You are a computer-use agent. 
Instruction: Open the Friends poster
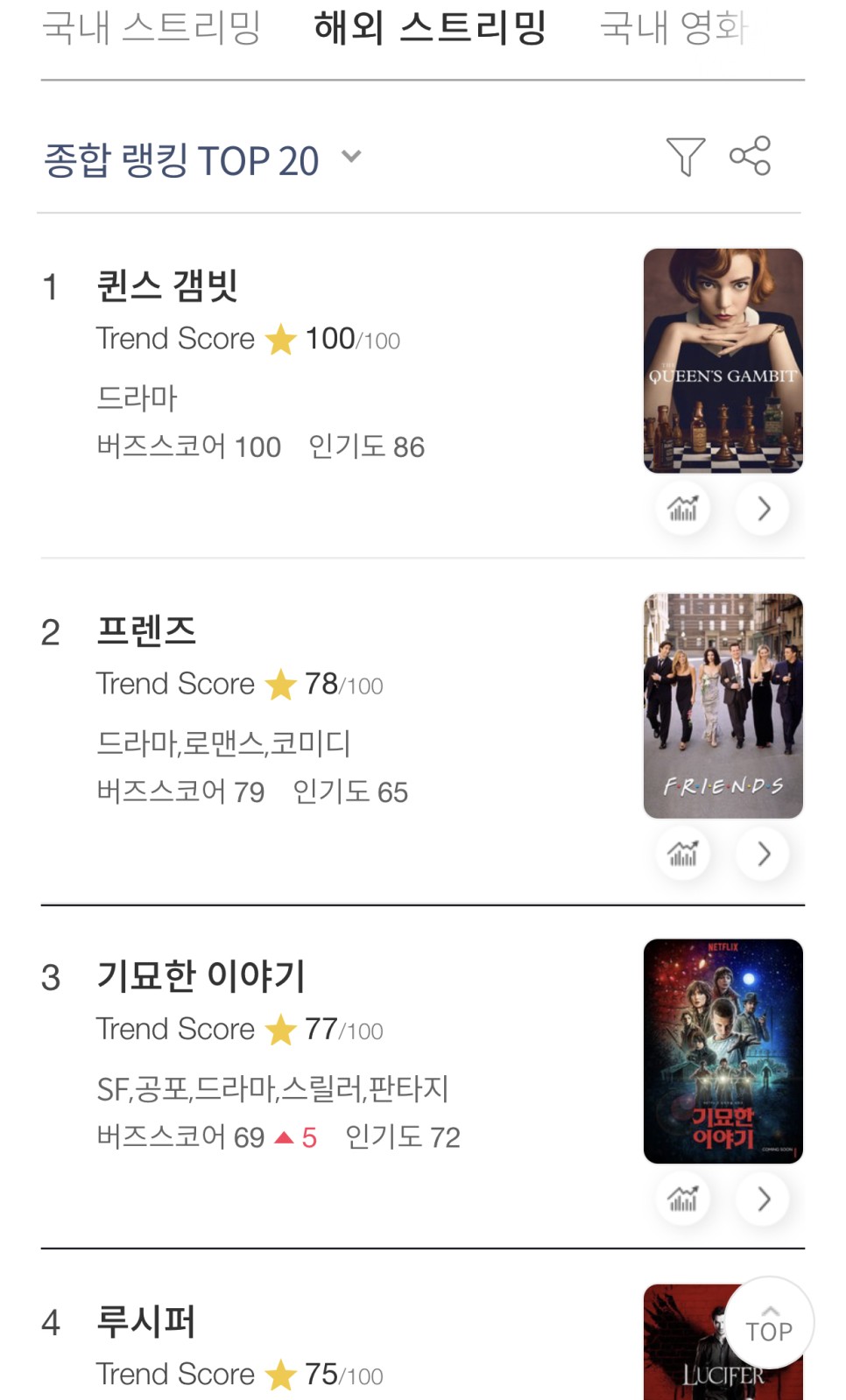(723, 706)
